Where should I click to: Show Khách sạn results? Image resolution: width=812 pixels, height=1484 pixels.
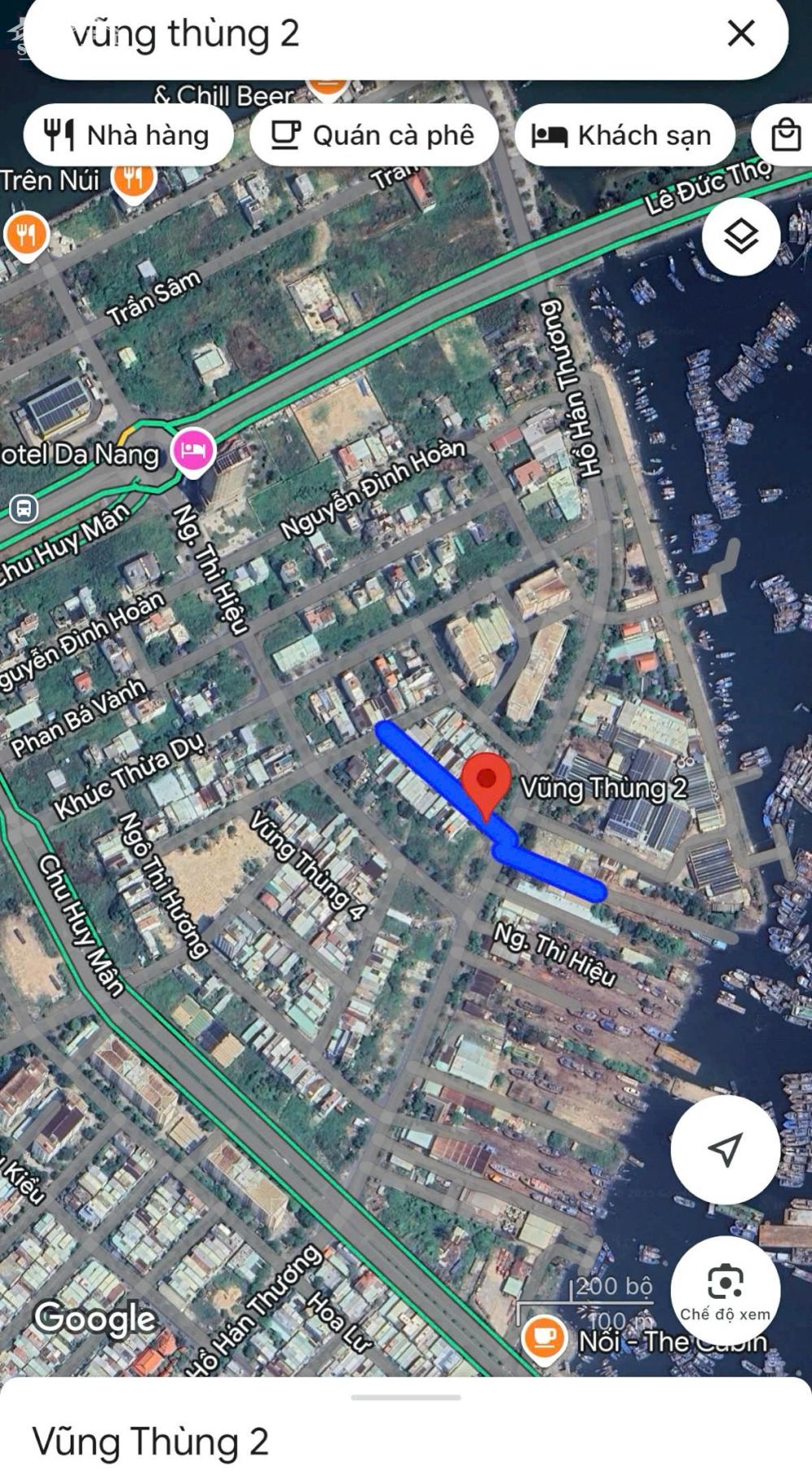coord(624,135)
